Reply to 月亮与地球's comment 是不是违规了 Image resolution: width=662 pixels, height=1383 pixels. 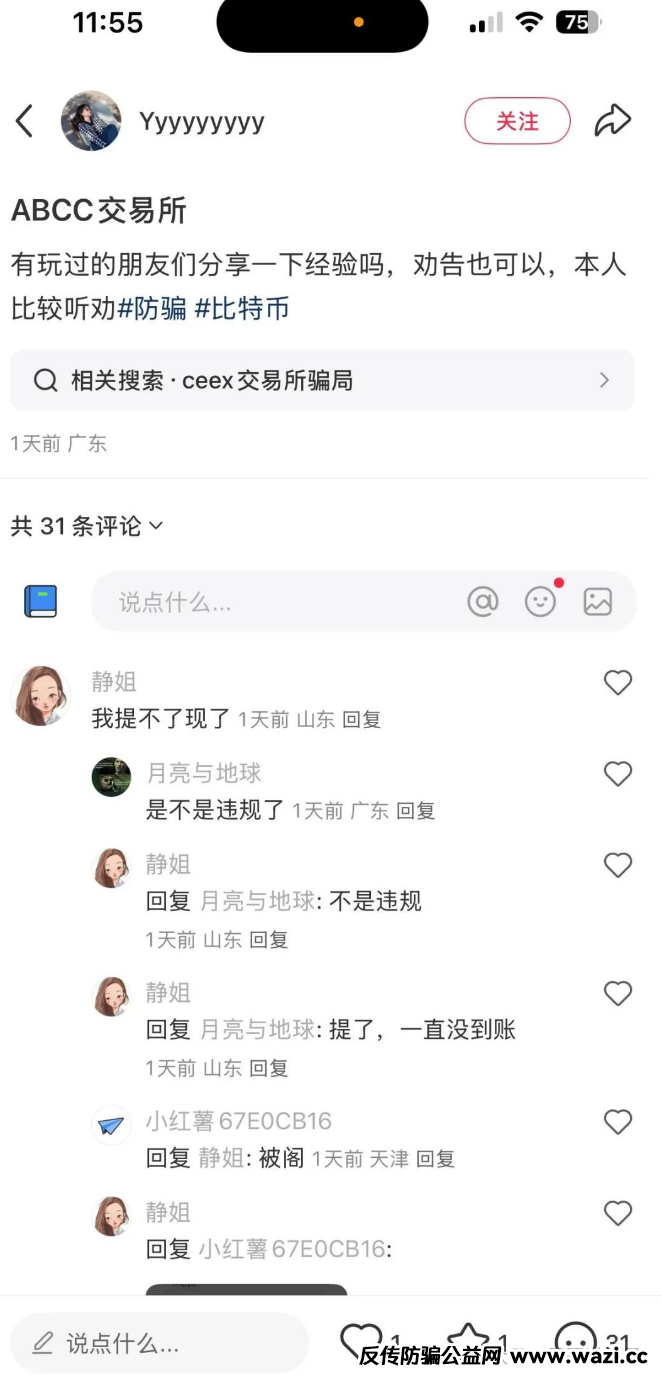[415, 811]
